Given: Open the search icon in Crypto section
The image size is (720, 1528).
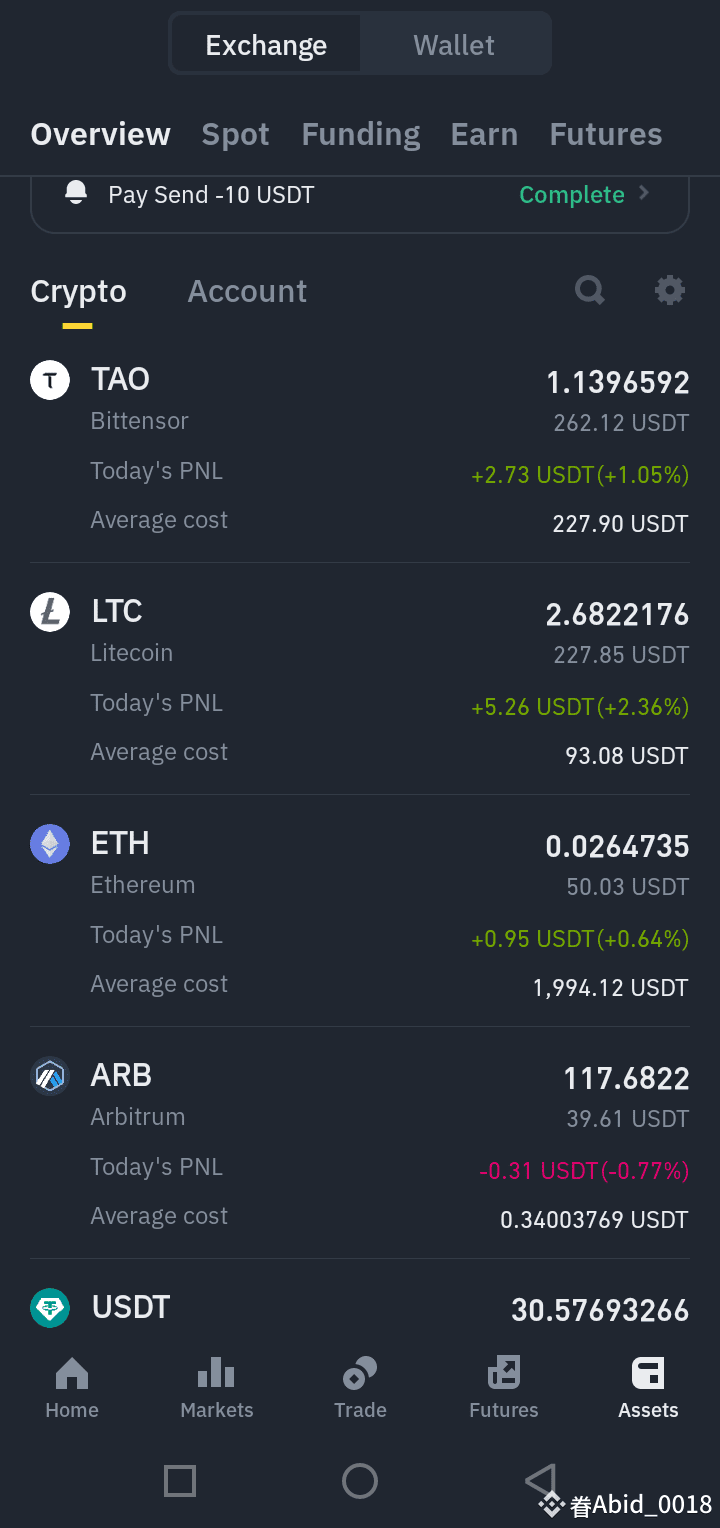Looking at the screenshot, I should click(590, 291).
